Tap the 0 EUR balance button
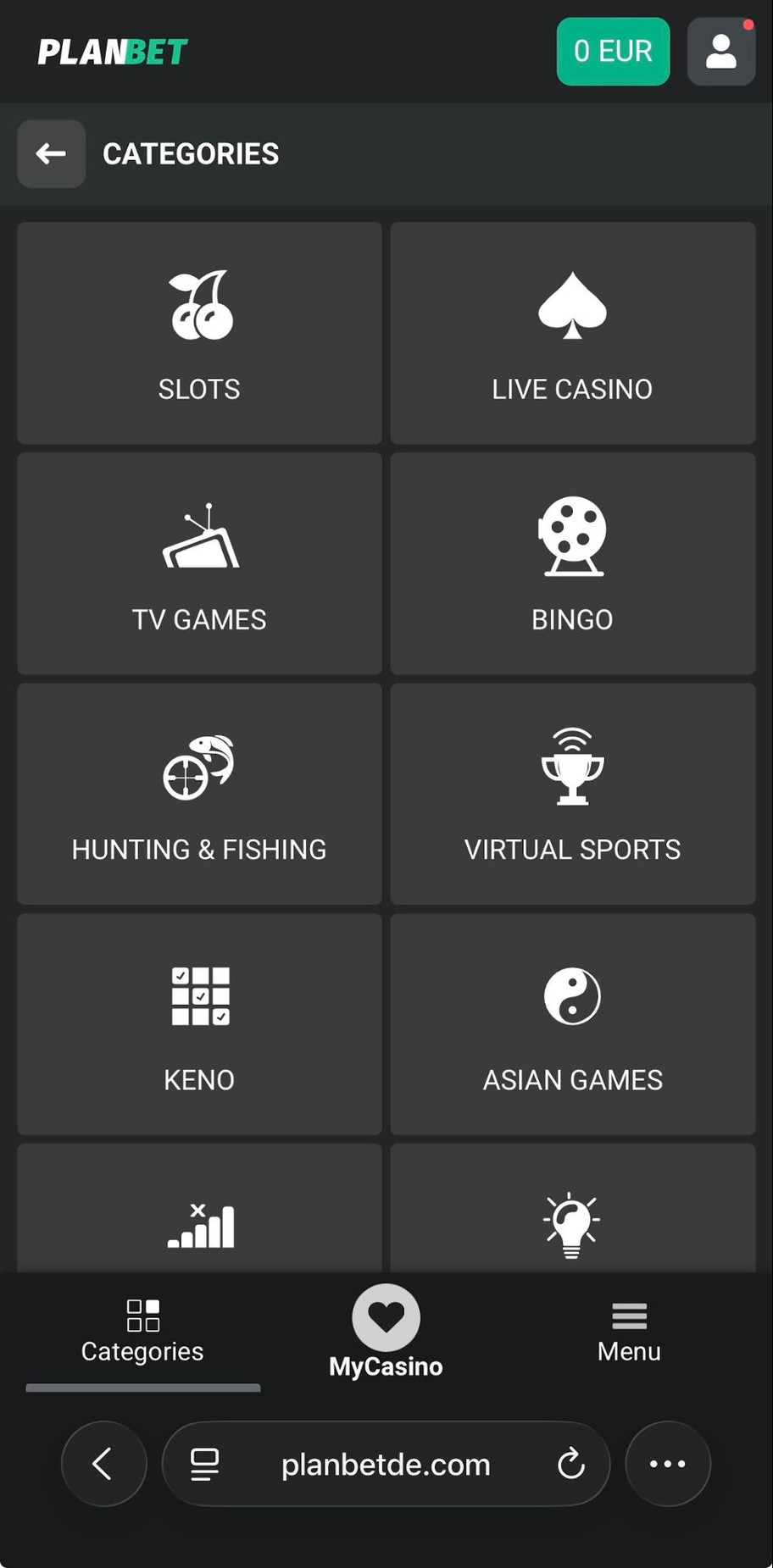The image size is (773, 1568). point(613,52)
